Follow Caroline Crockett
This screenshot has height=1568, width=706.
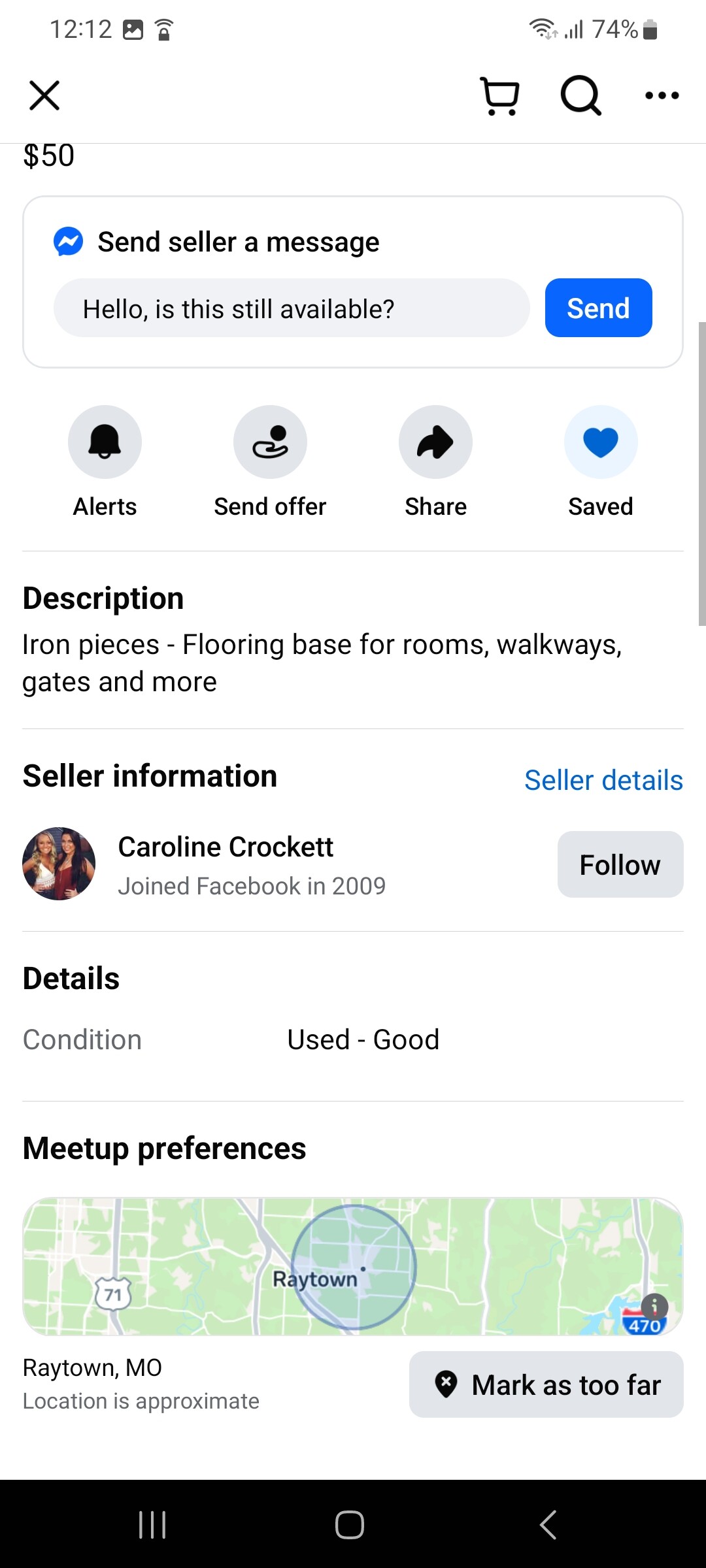click(620, 864)
